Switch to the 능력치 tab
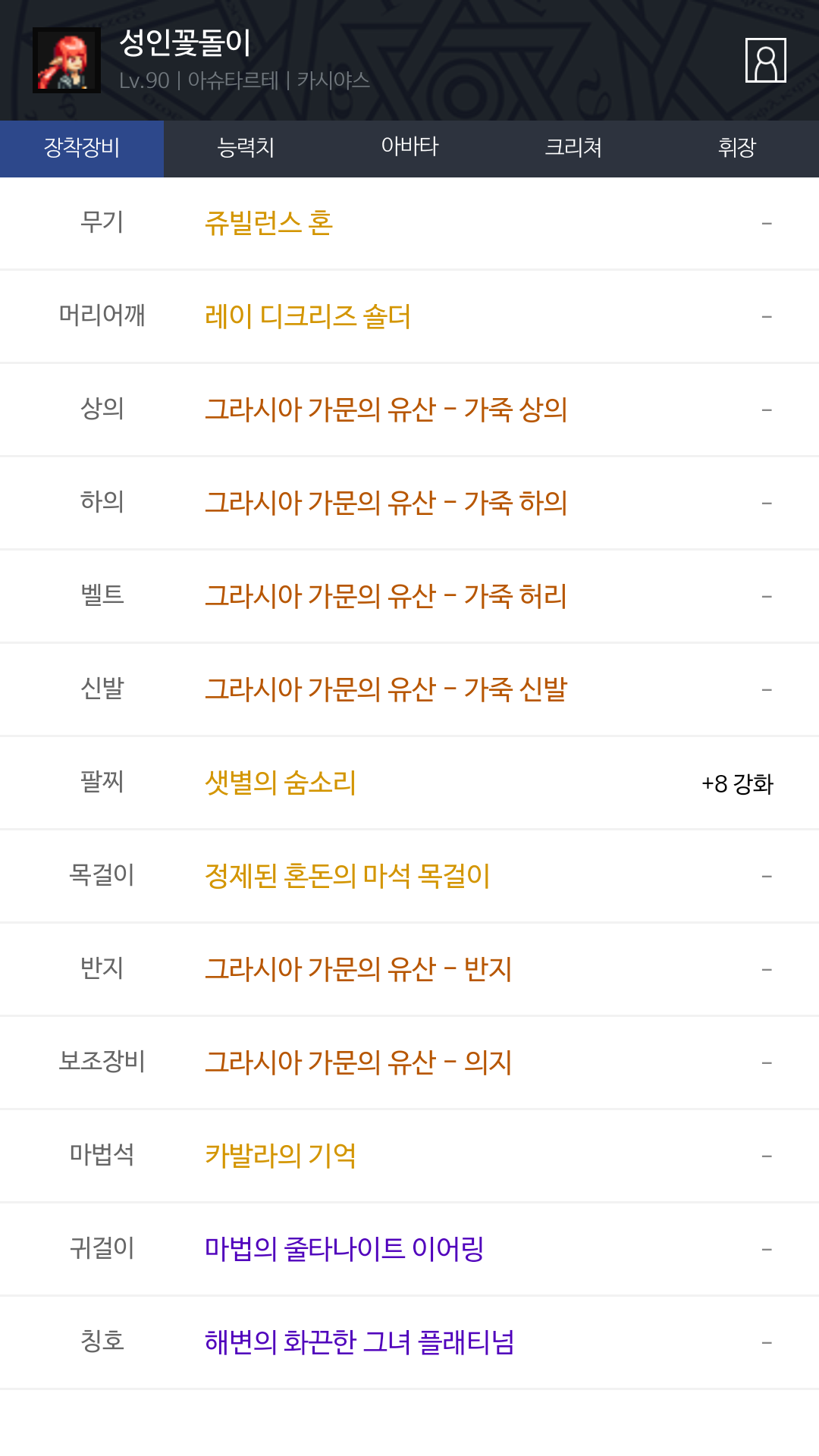This screenshot has height=1456, width=819. 246,149
